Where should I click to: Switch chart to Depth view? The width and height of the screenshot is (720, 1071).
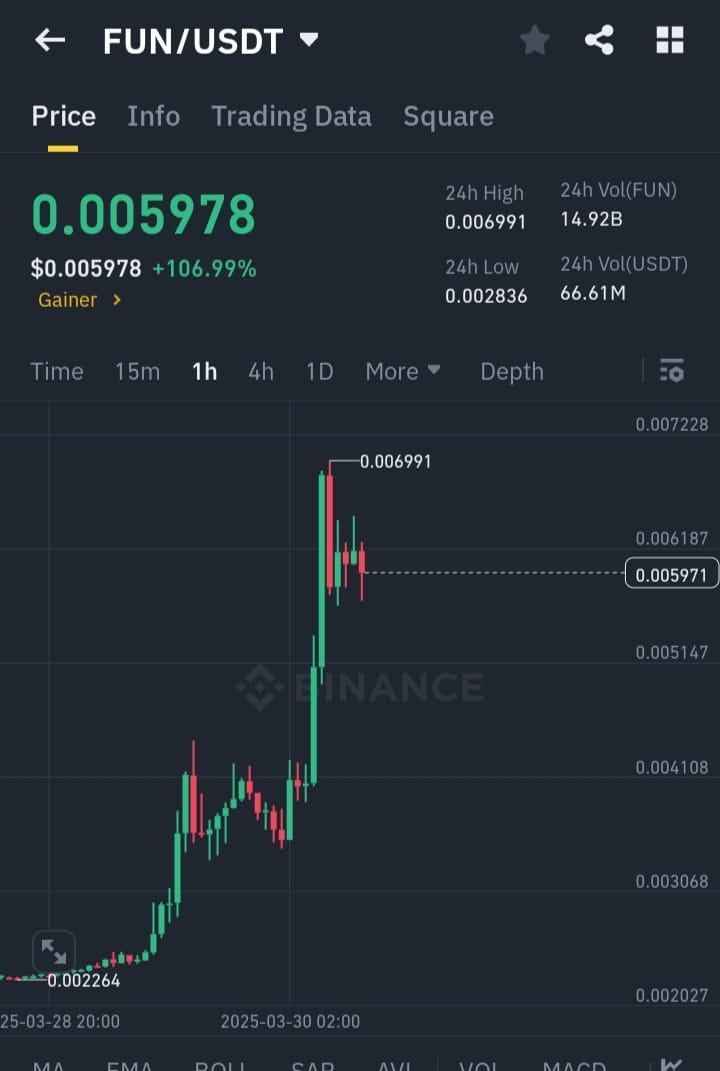point(511,371)
